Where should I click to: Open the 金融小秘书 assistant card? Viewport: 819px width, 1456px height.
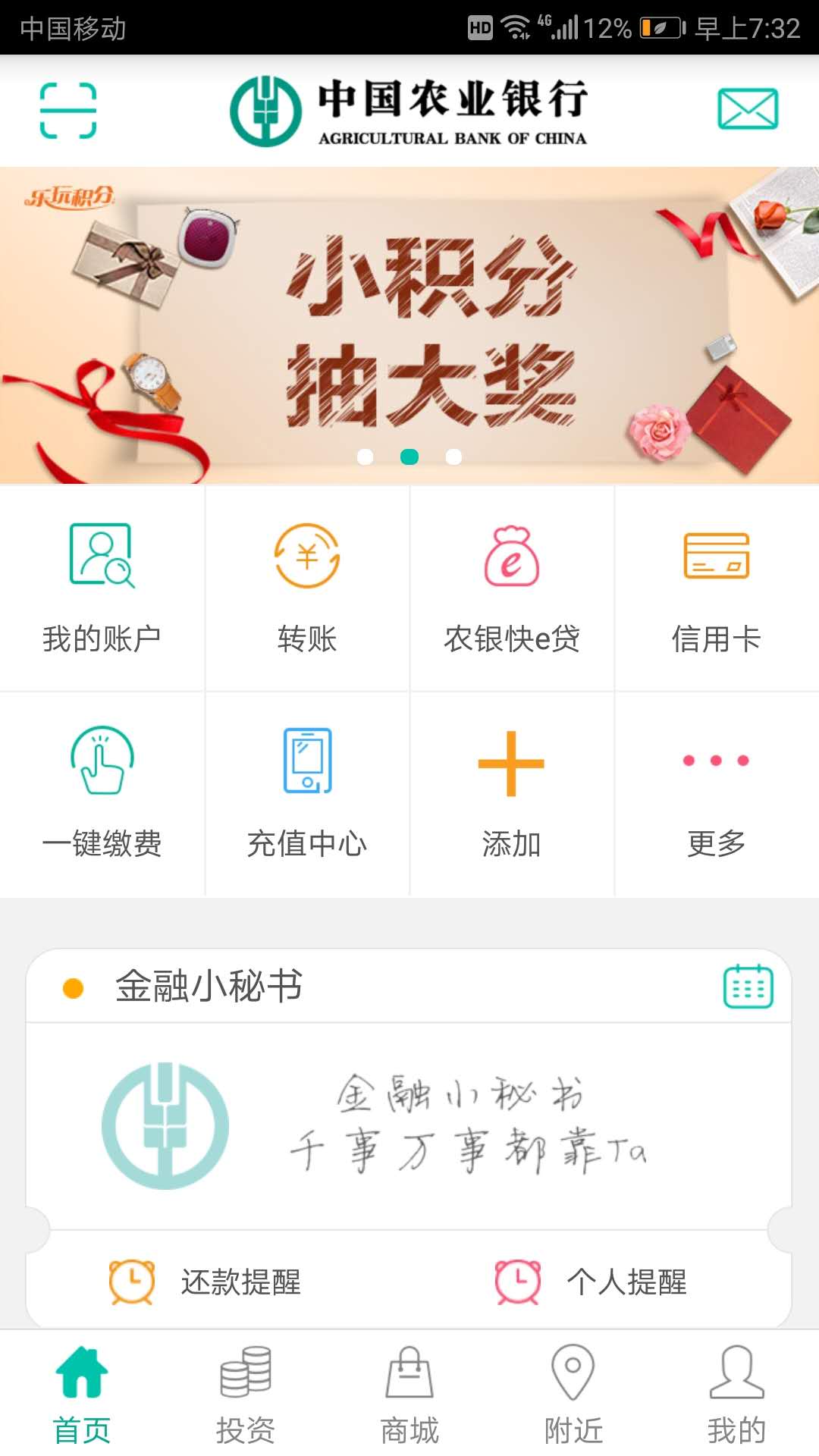[409, 1126]
